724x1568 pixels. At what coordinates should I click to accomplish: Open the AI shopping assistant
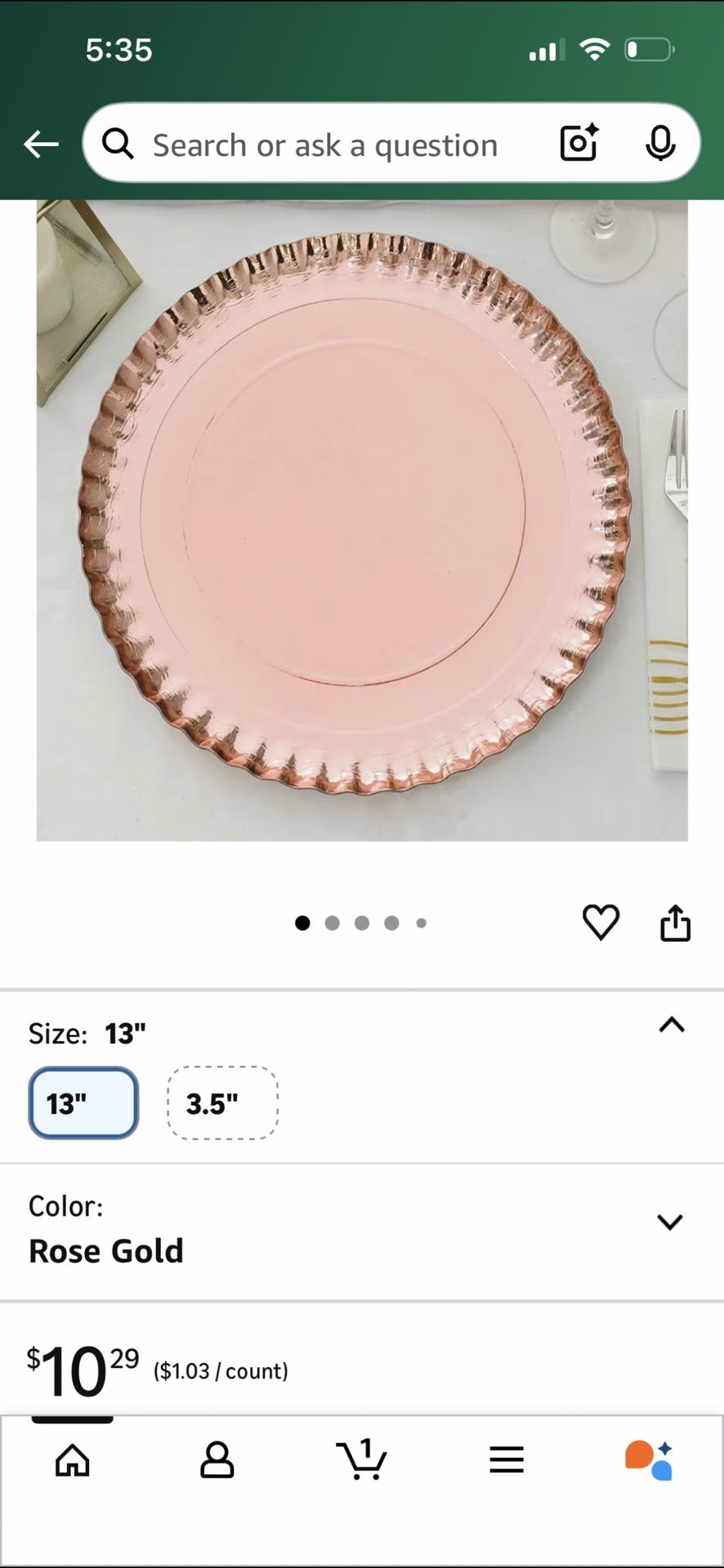650,1459
